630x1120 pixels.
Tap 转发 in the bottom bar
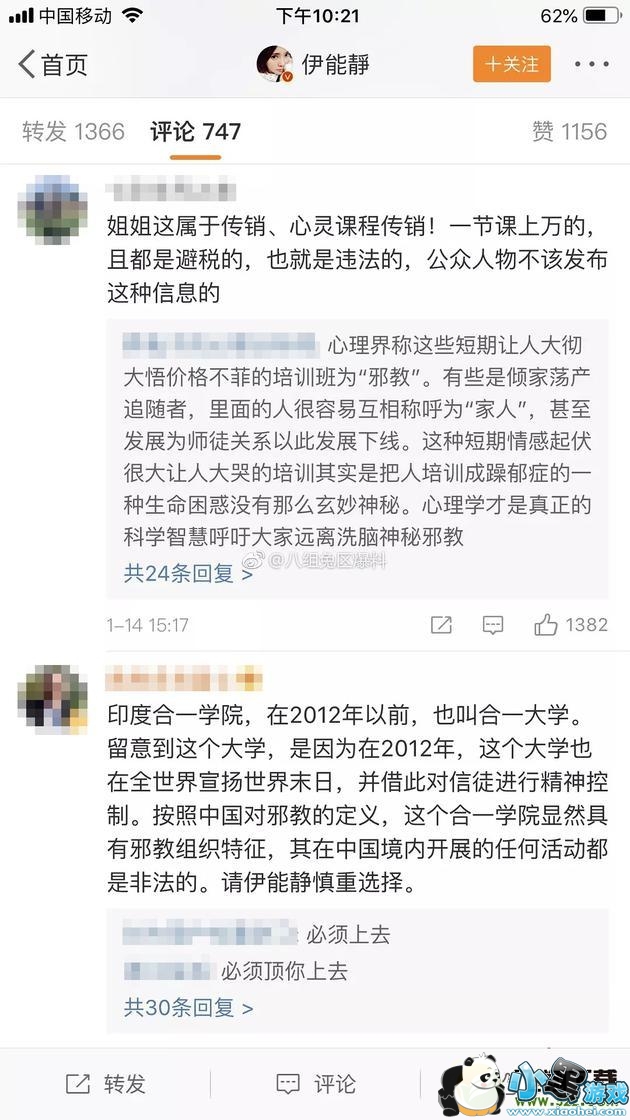[106, 1084]
